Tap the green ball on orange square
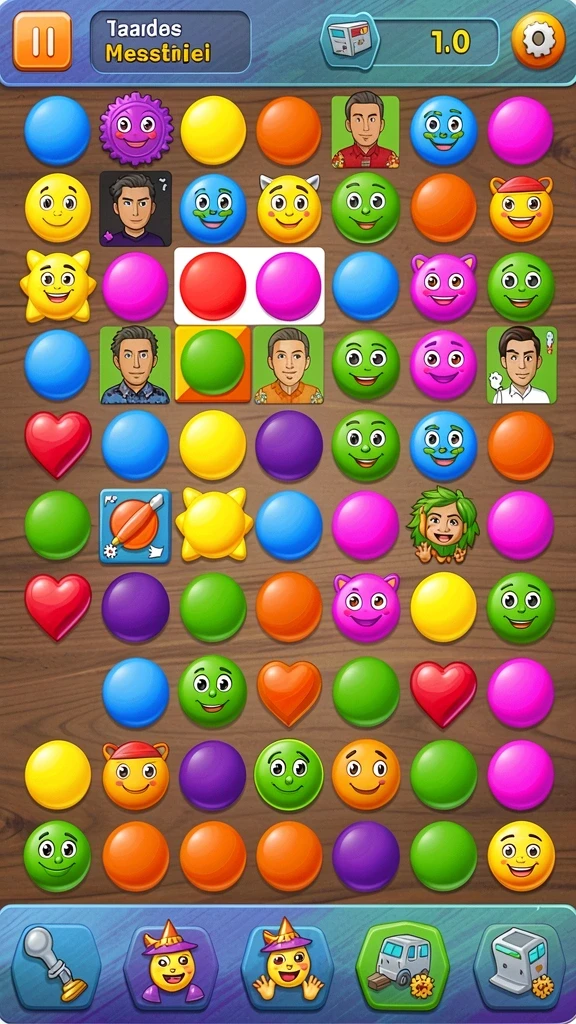This screenshot has height=1024, width=576. click(x=213, y=364)
